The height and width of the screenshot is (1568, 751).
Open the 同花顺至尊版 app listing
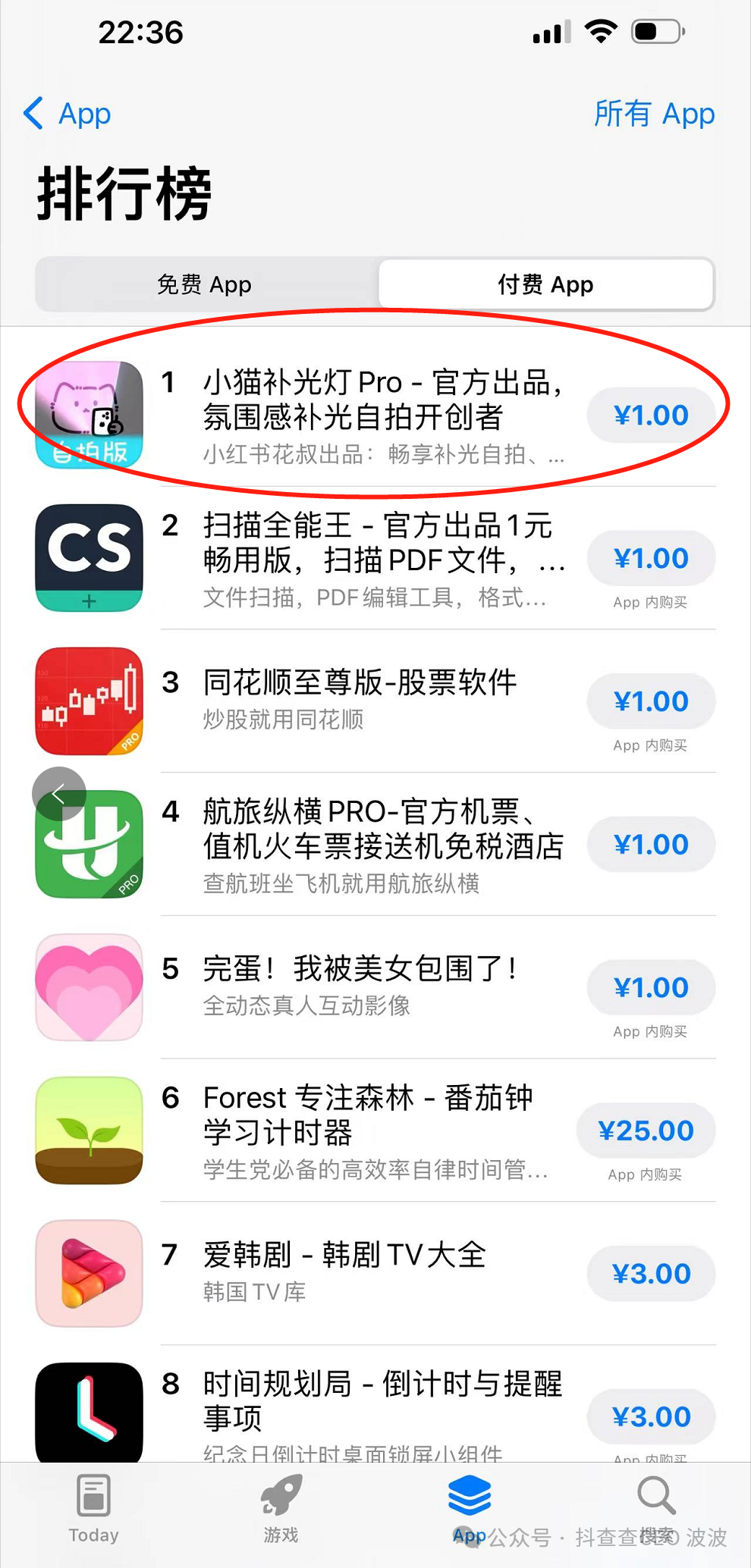[360, 683]
